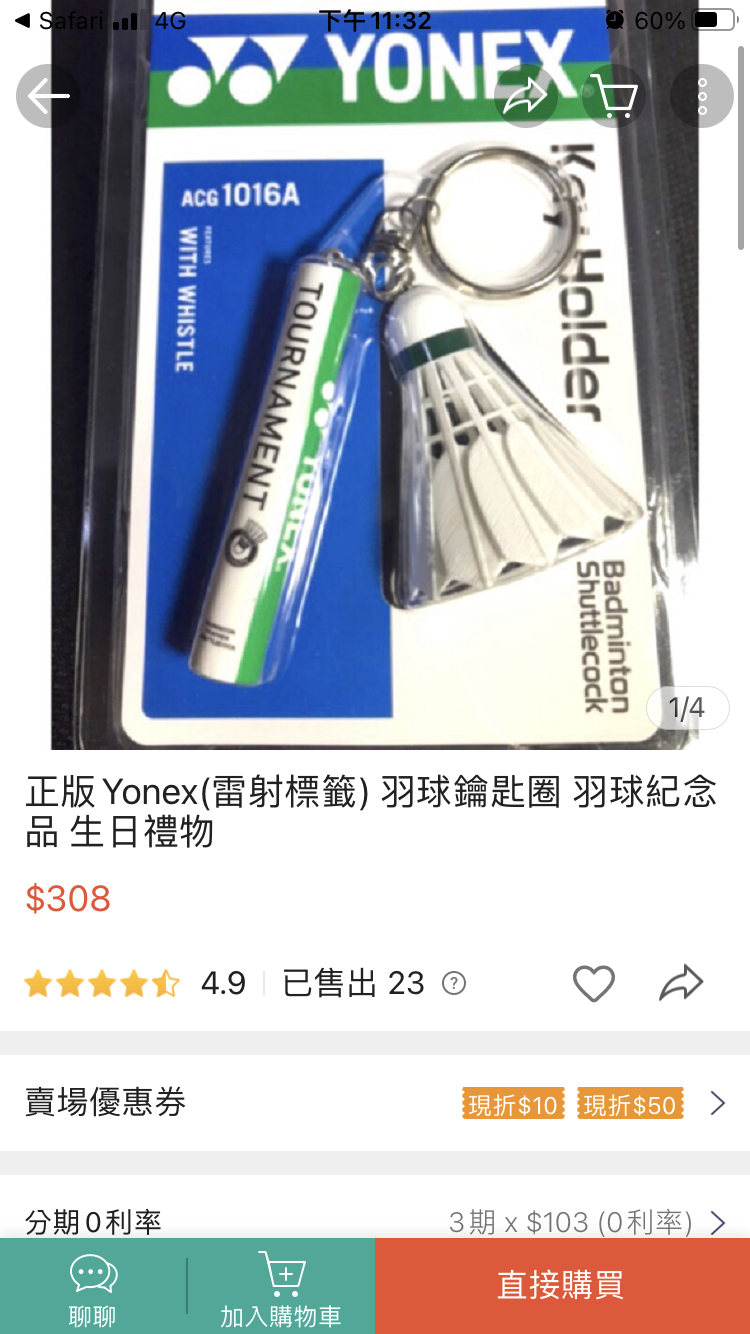750x1334 pixels.
Task: Tap 直接購買 to buy now
Action: (562, 1286)
